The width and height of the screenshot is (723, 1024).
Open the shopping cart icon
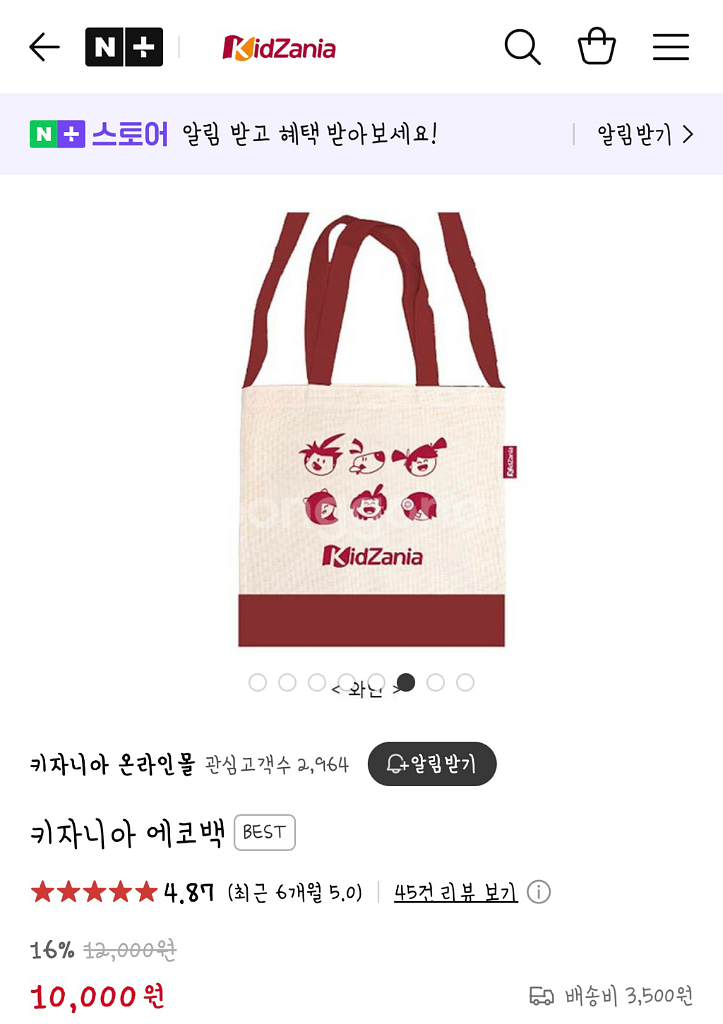597,46
